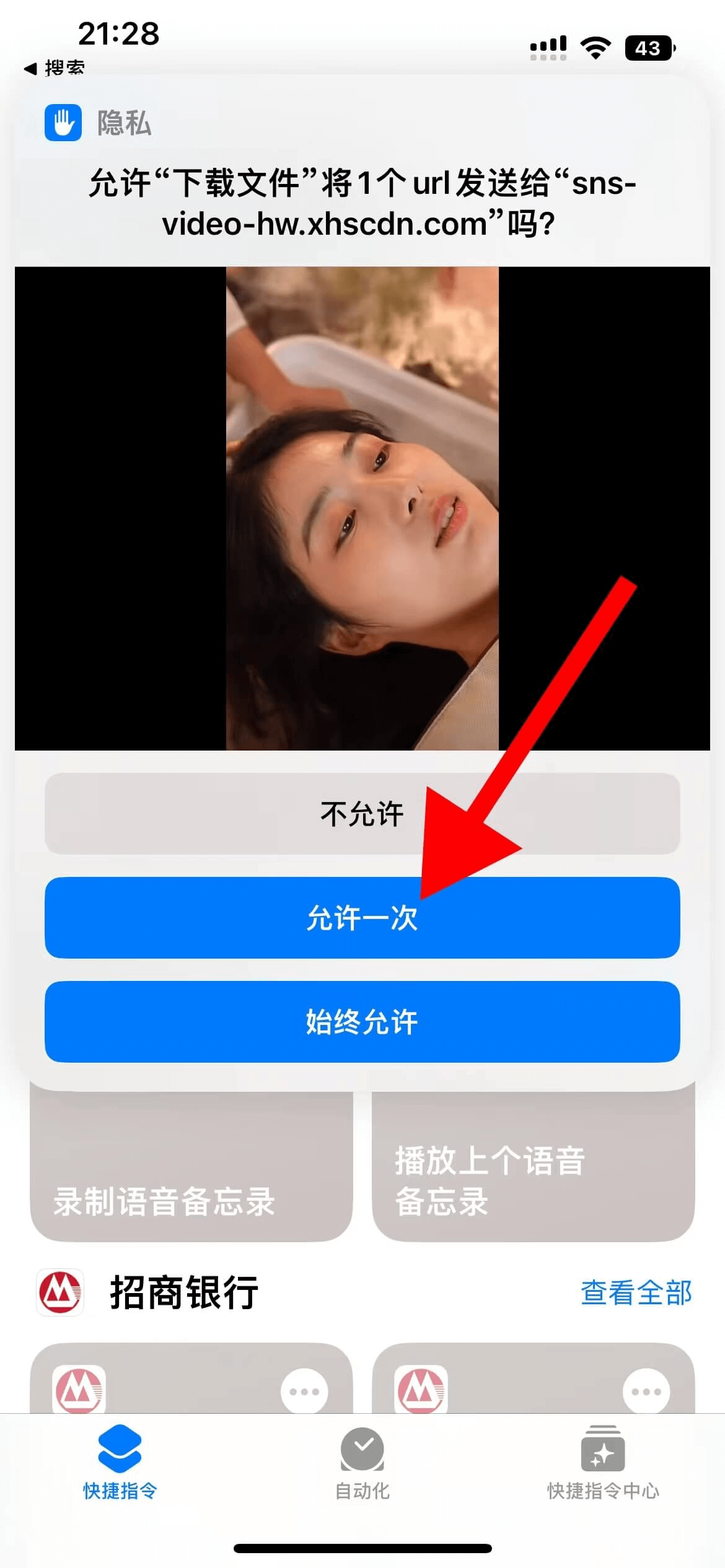Screen dimensions: 725x1568
Task: Choose 允许一次 to allow once
Action: click(x=362, y=918)
